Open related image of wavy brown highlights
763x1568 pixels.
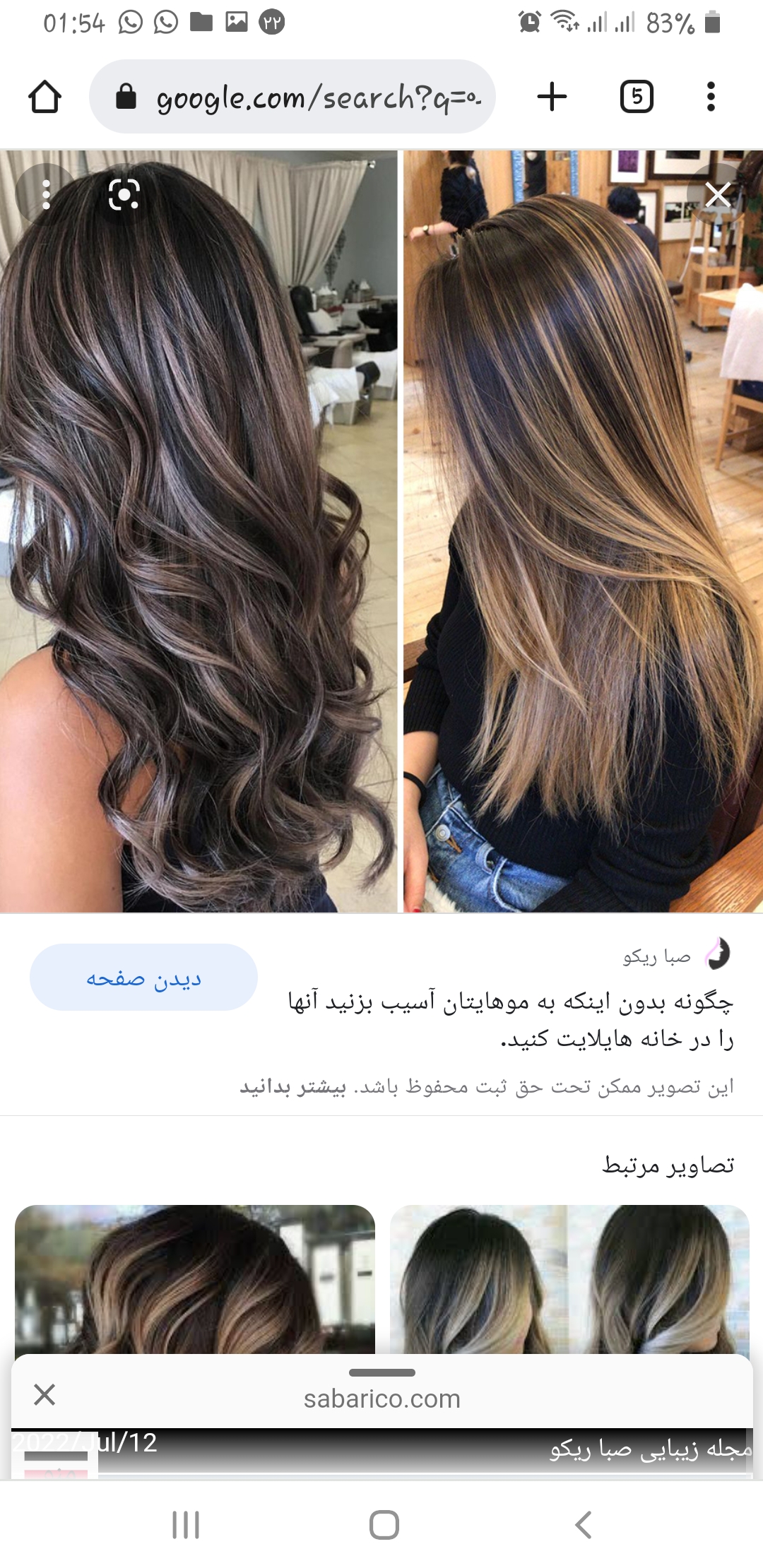(195, 1278)
